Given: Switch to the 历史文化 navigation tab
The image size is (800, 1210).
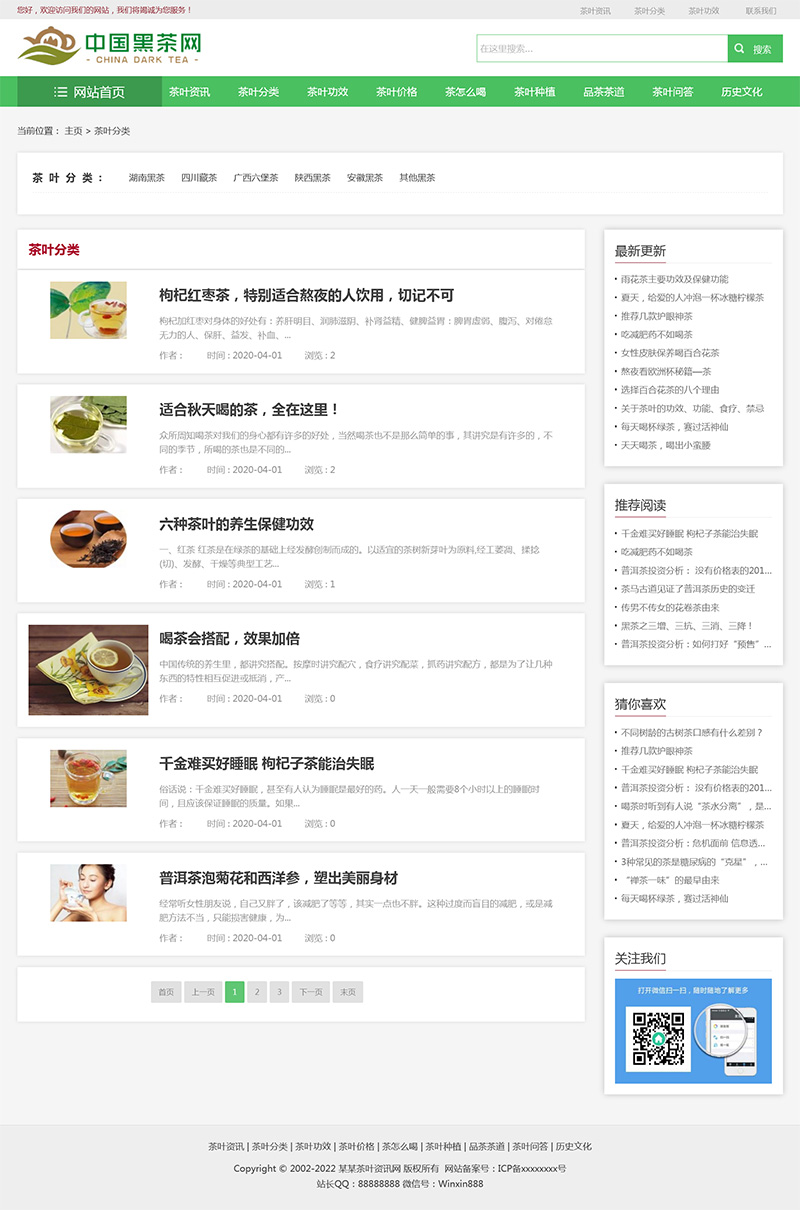Looking at the screenshot, I should coord(742,91).
